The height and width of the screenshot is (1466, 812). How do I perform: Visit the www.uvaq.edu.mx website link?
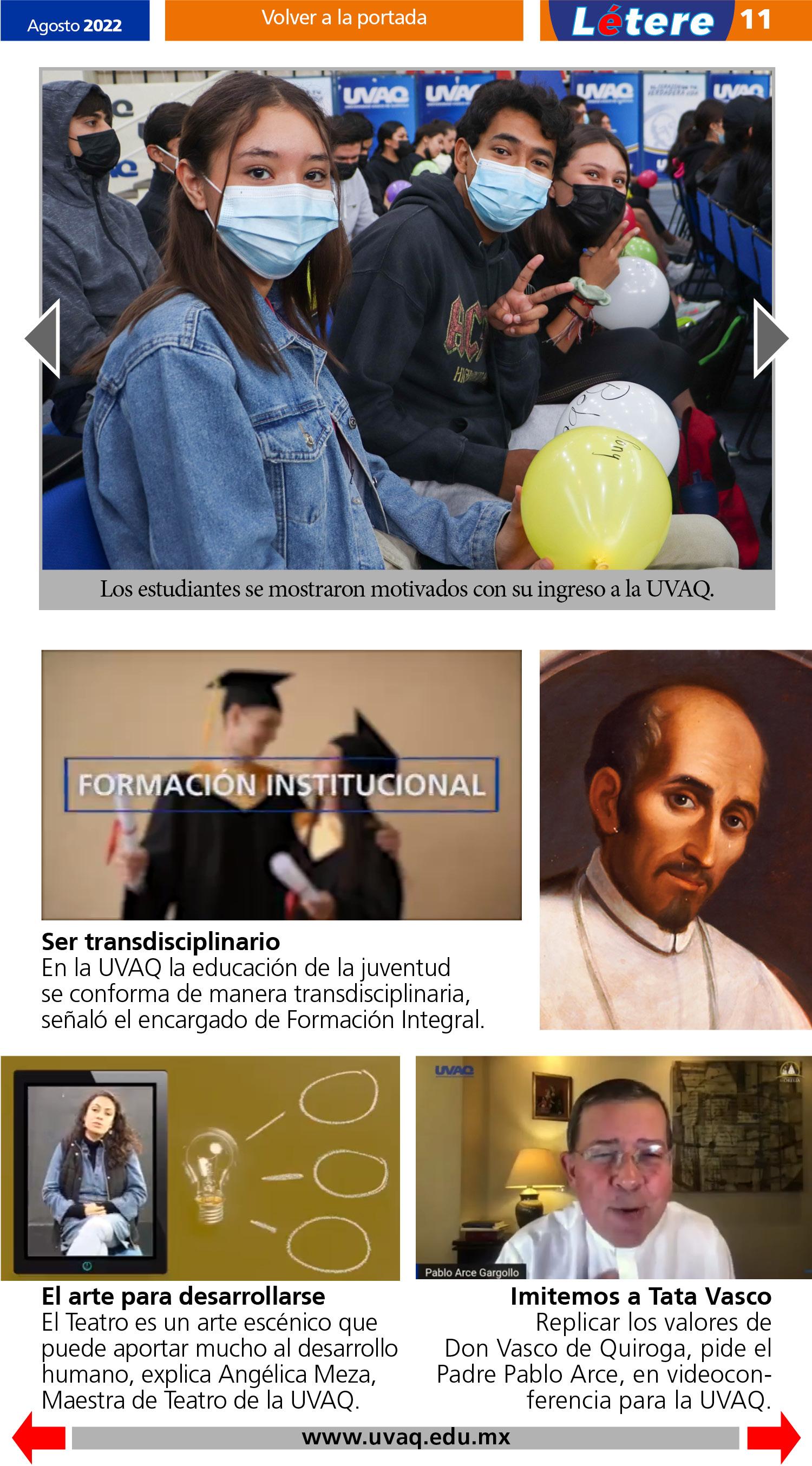(x=405, y=1437)
